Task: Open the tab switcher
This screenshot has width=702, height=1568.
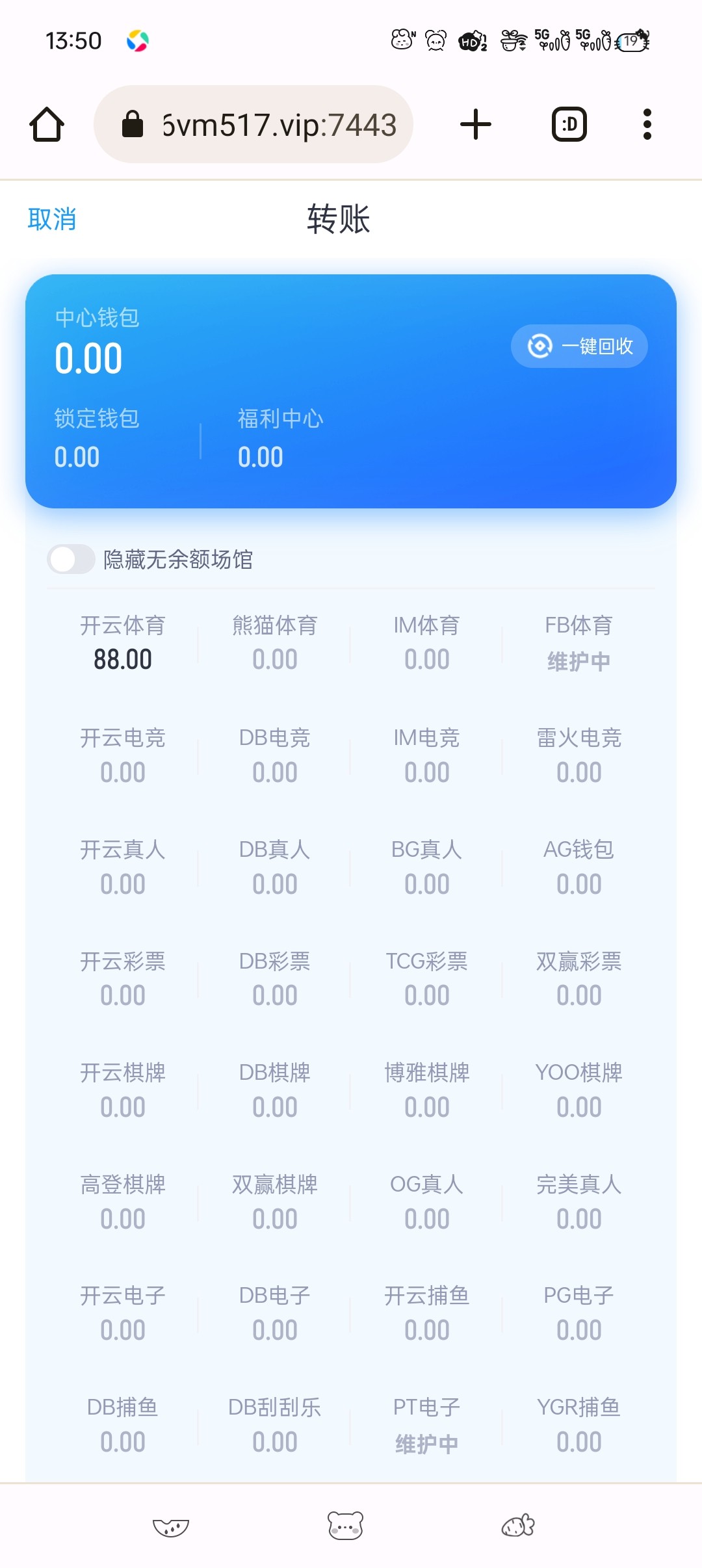Action: pos(569,124)
